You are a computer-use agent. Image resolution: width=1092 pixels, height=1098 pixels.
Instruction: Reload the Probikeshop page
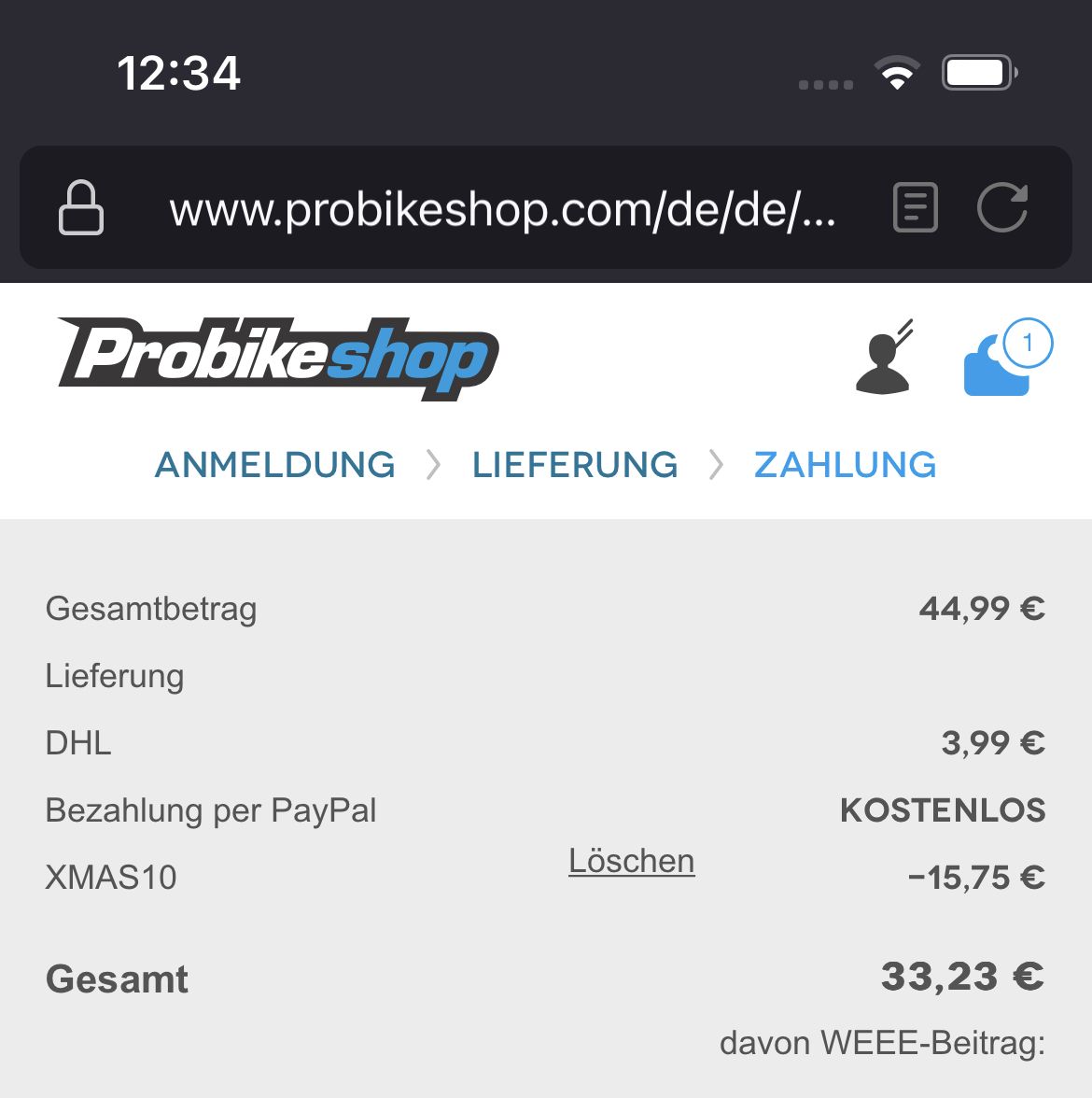[x=1002, y=207]
